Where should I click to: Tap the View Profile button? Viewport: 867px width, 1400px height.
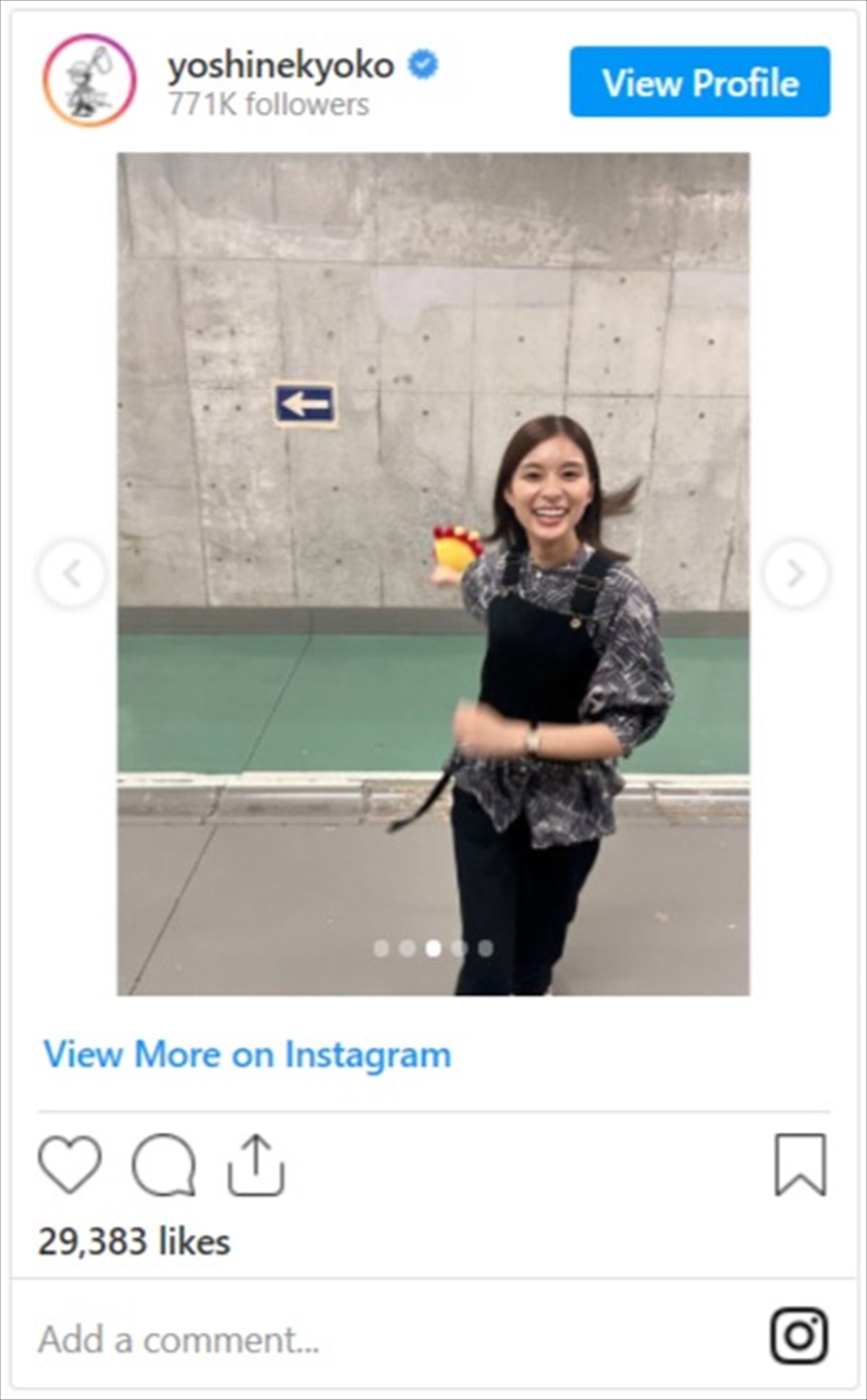[x=699, y=82]
